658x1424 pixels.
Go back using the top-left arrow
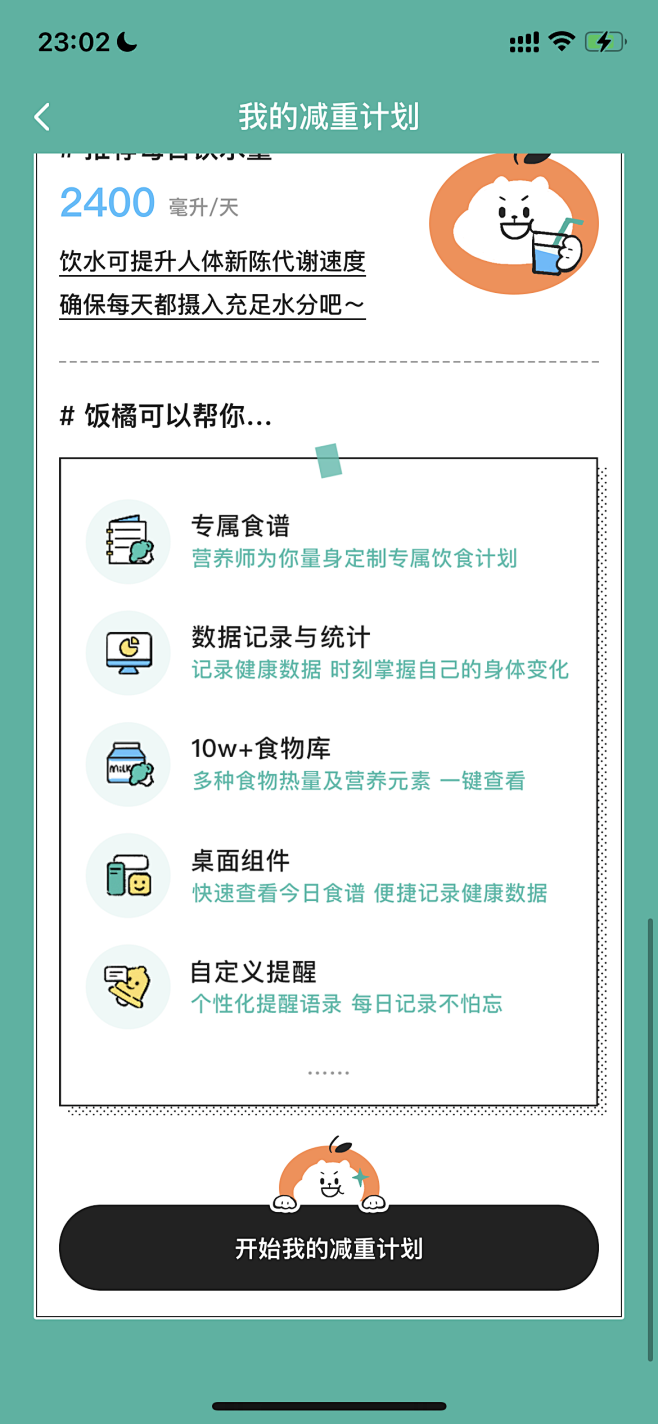tap(42, 117)
